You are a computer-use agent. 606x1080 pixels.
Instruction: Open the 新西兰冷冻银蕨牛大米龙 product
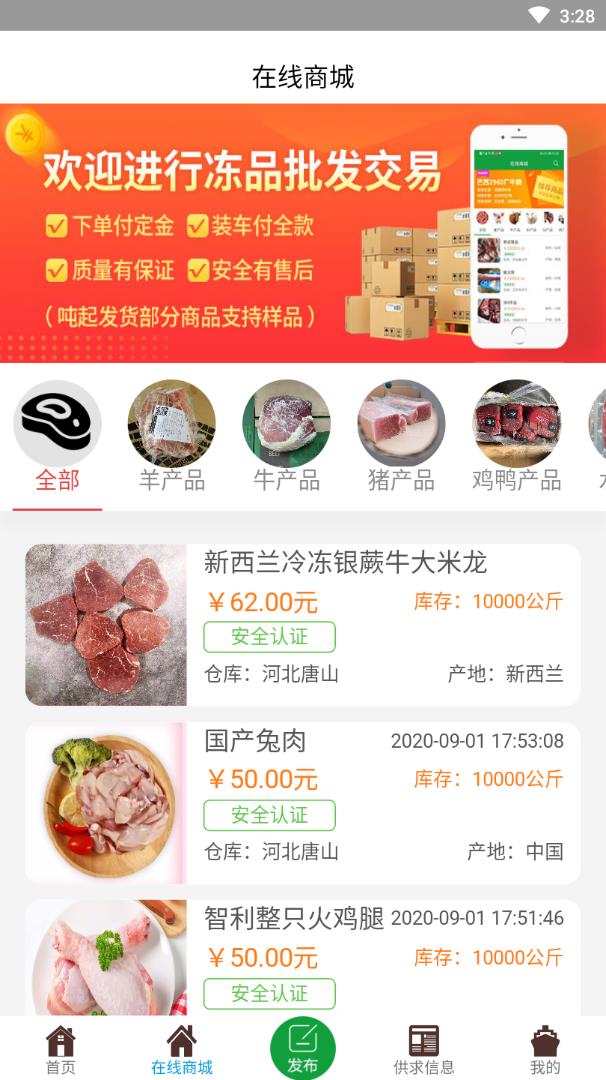tap(302, 625)
